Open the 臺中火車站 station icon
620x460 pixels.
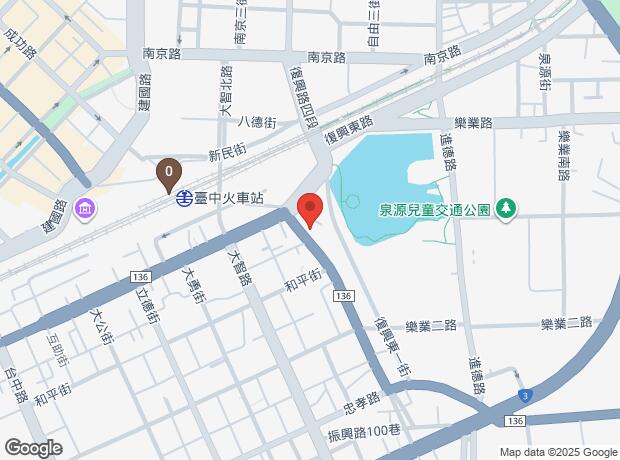(x=185, y=199)
